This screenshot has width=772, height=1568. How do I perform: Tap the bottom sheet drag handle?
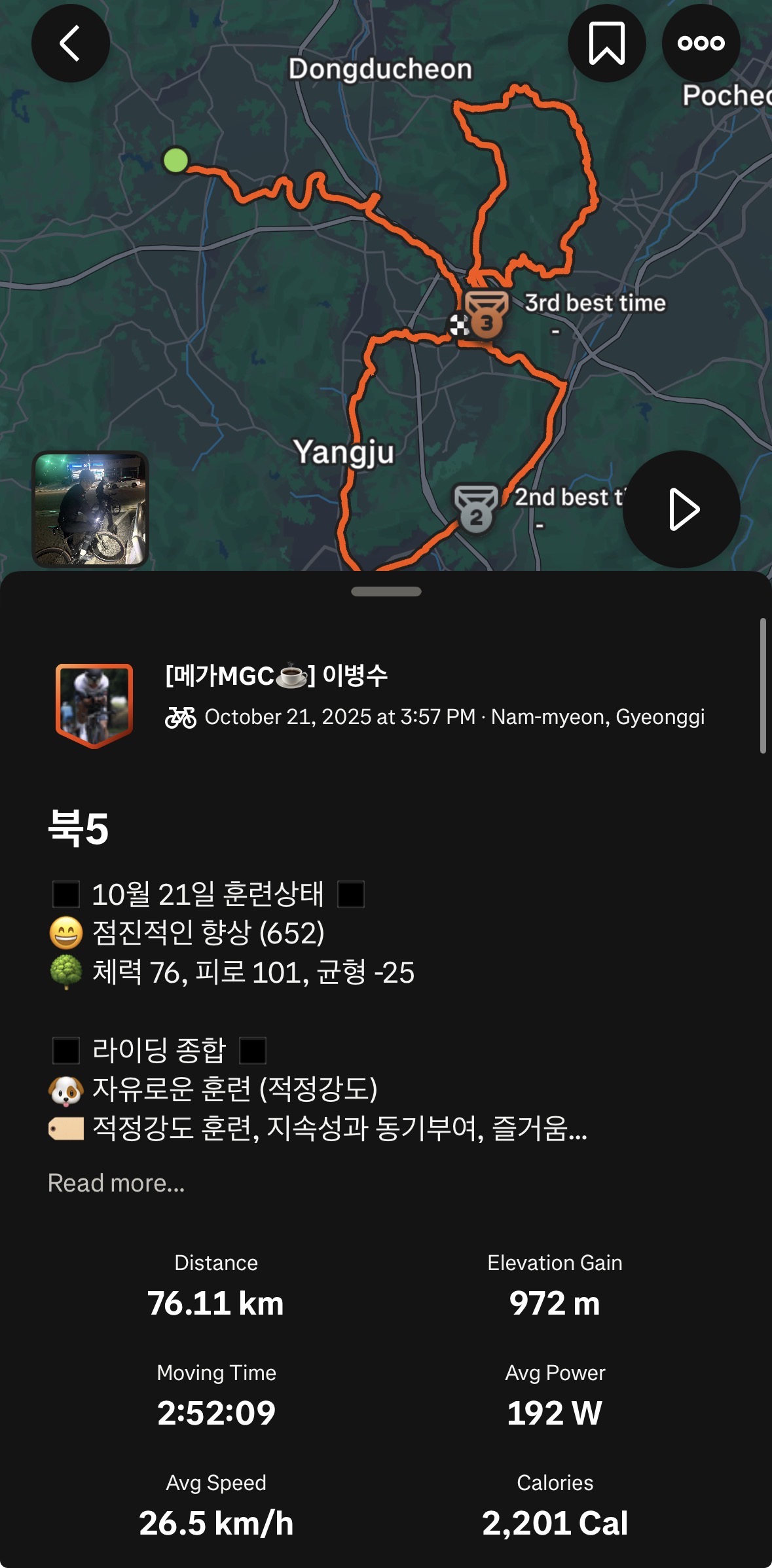click(x=386, y=591)
